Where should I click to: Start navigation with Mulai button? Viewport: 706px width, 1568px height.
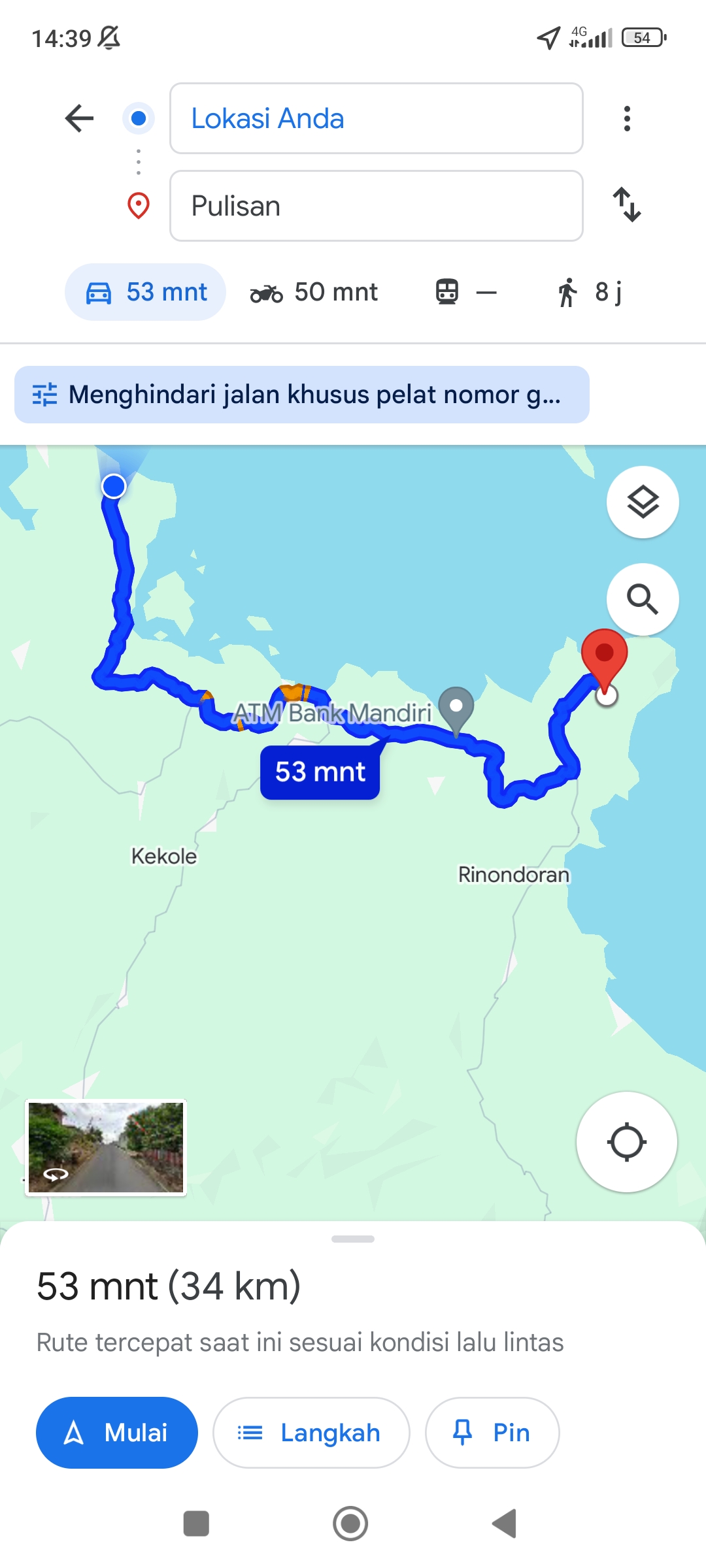(117, 1433)
